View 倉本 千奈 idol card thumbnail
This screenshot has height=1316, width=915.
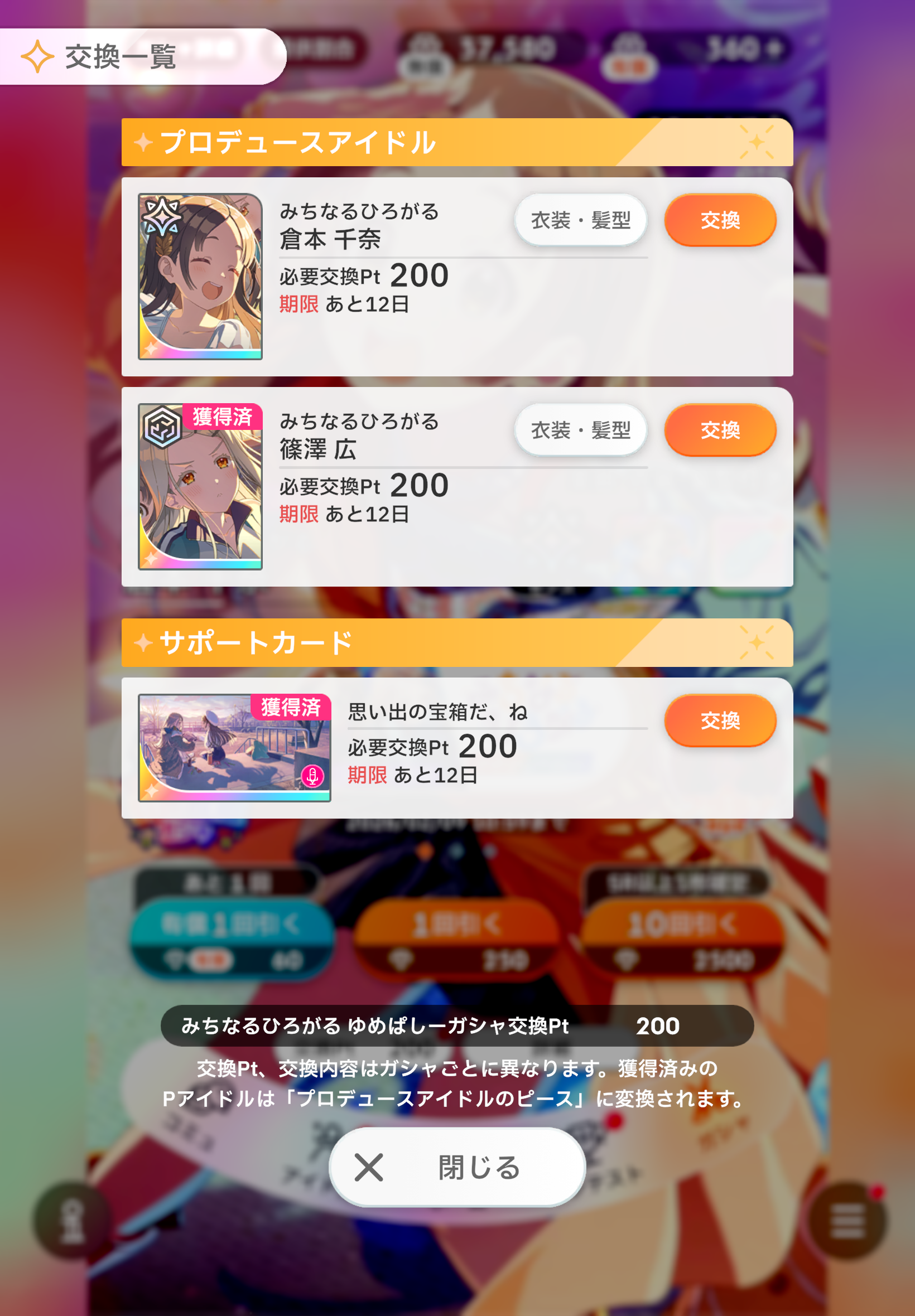point(200,277)
